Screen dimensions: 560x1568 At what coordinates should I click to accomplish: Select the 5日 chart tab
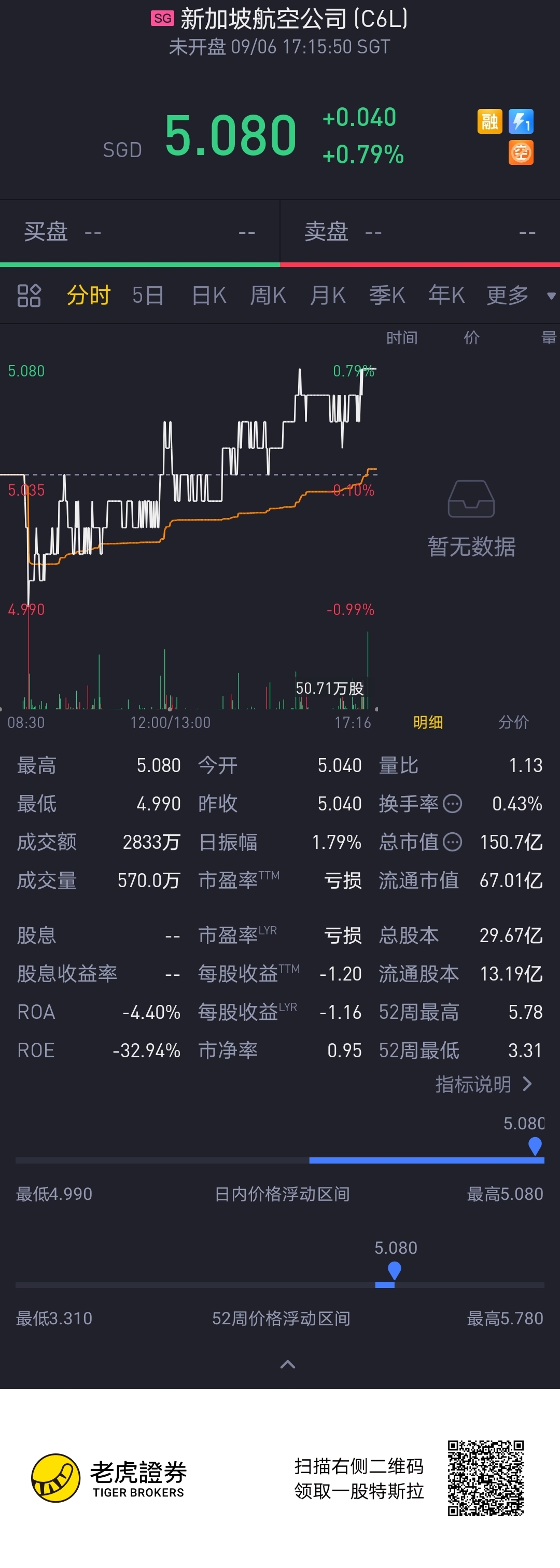click(148, 296)
